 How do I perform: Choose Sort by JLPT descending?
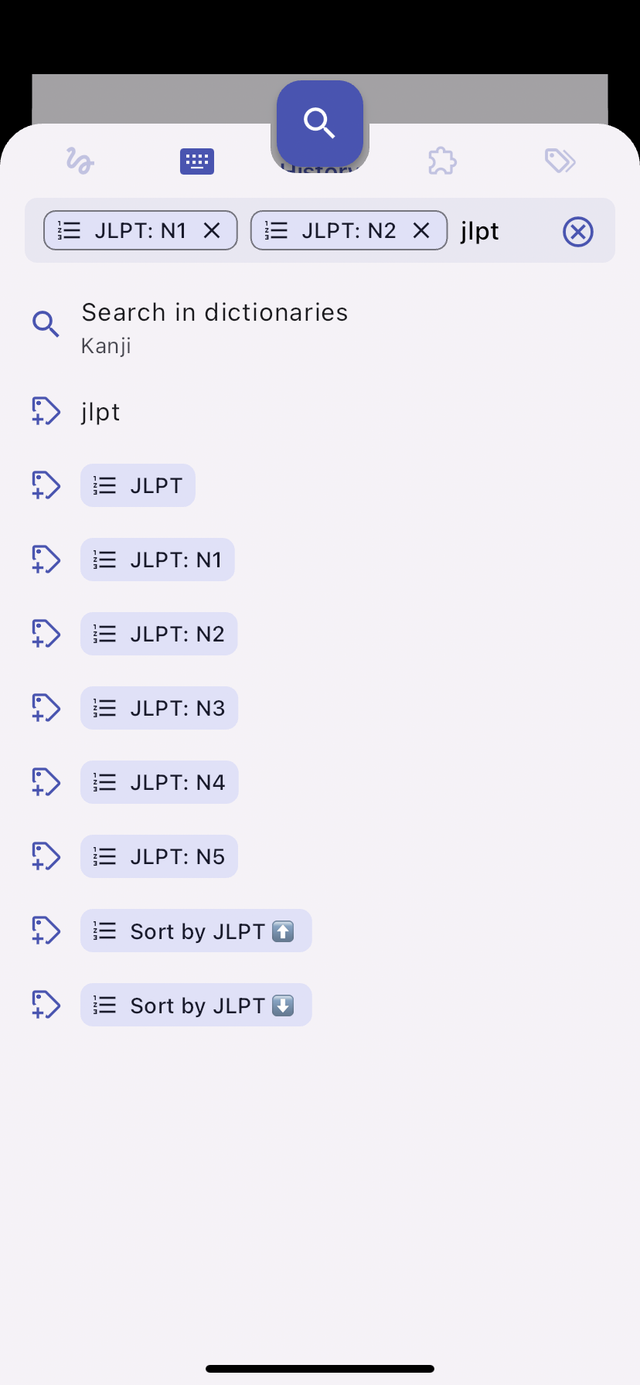click(196, 1005)
